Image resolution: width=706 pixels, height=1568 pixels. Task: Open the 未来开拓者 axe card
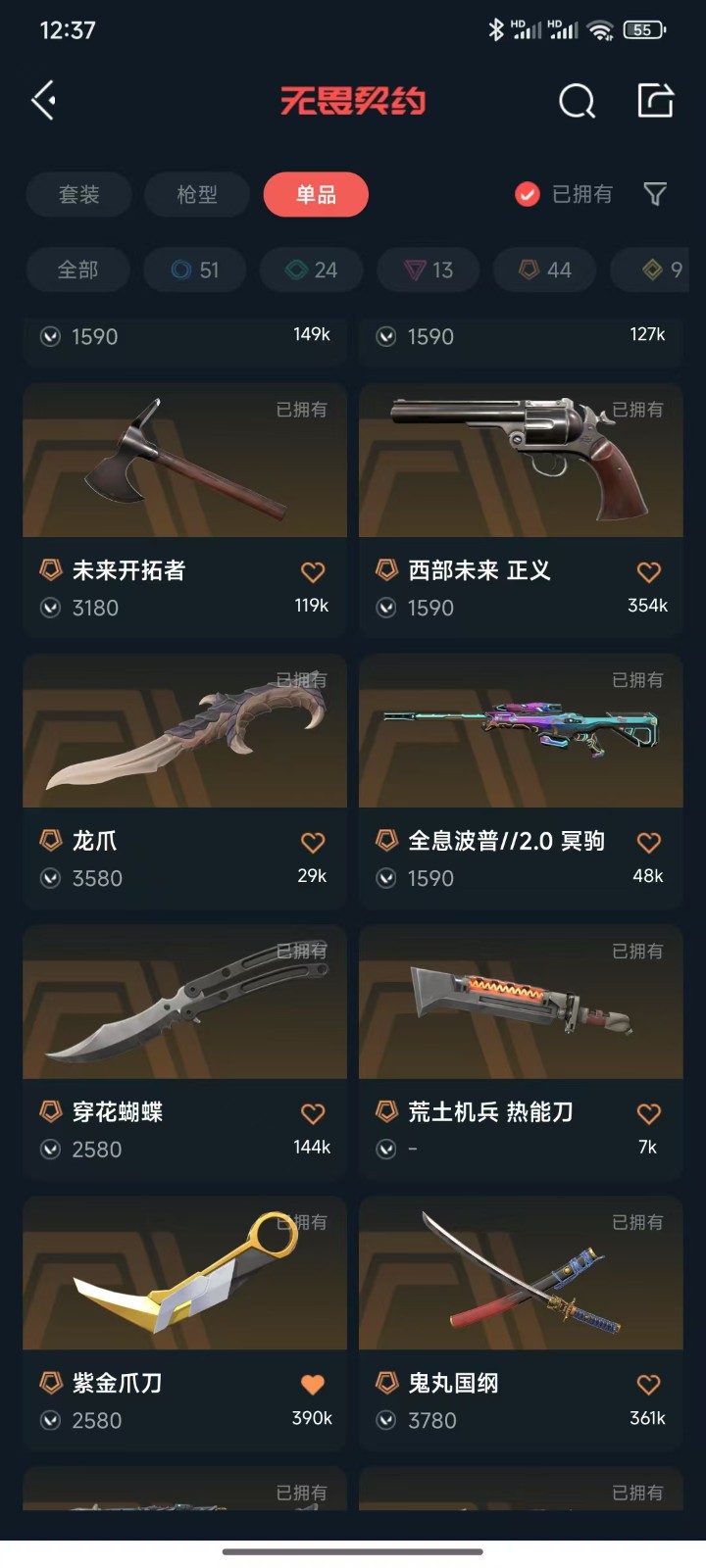pyautogui.click(x=184, y=510)
